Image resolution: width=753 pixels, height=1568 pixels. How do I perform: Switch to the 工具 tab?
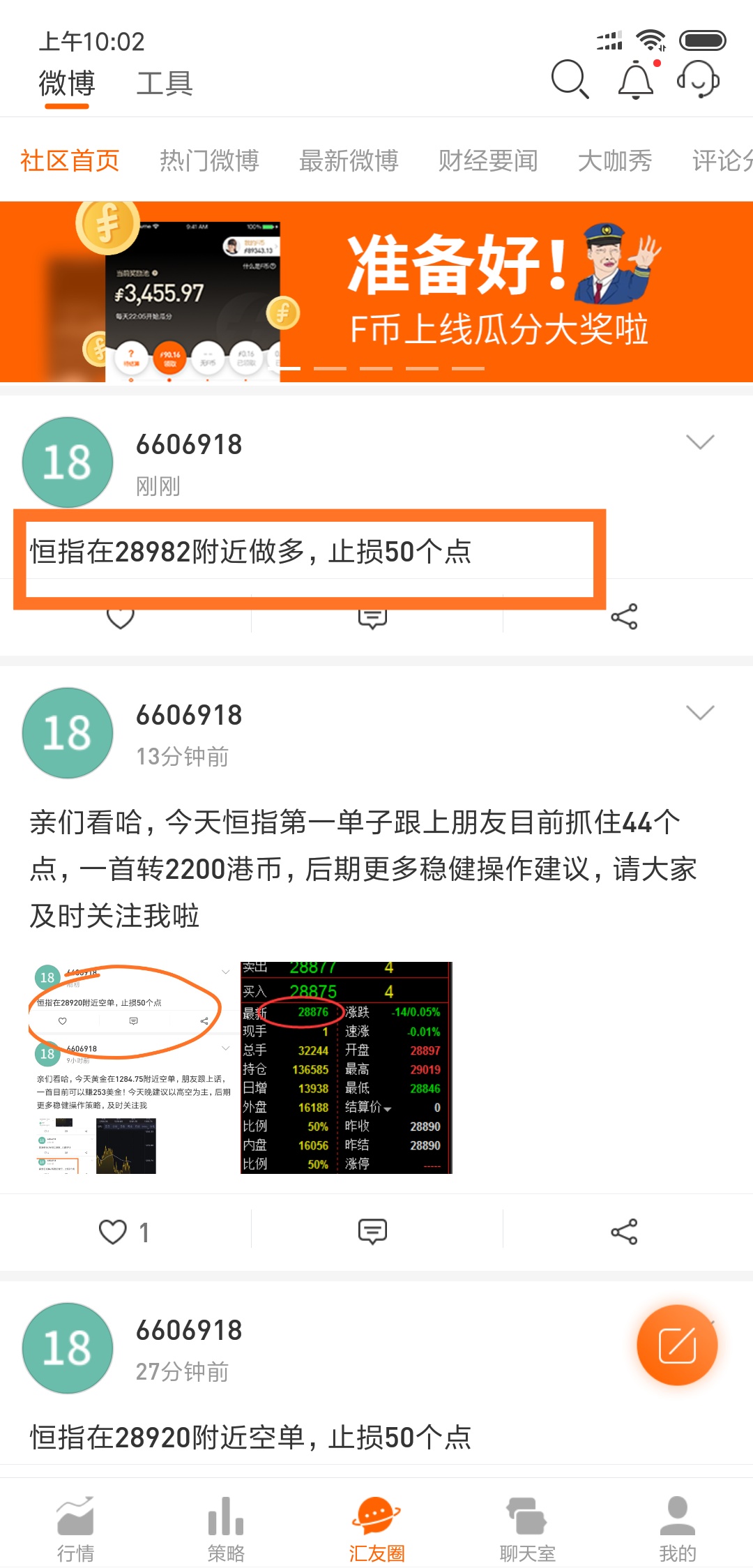click(165, 84)
